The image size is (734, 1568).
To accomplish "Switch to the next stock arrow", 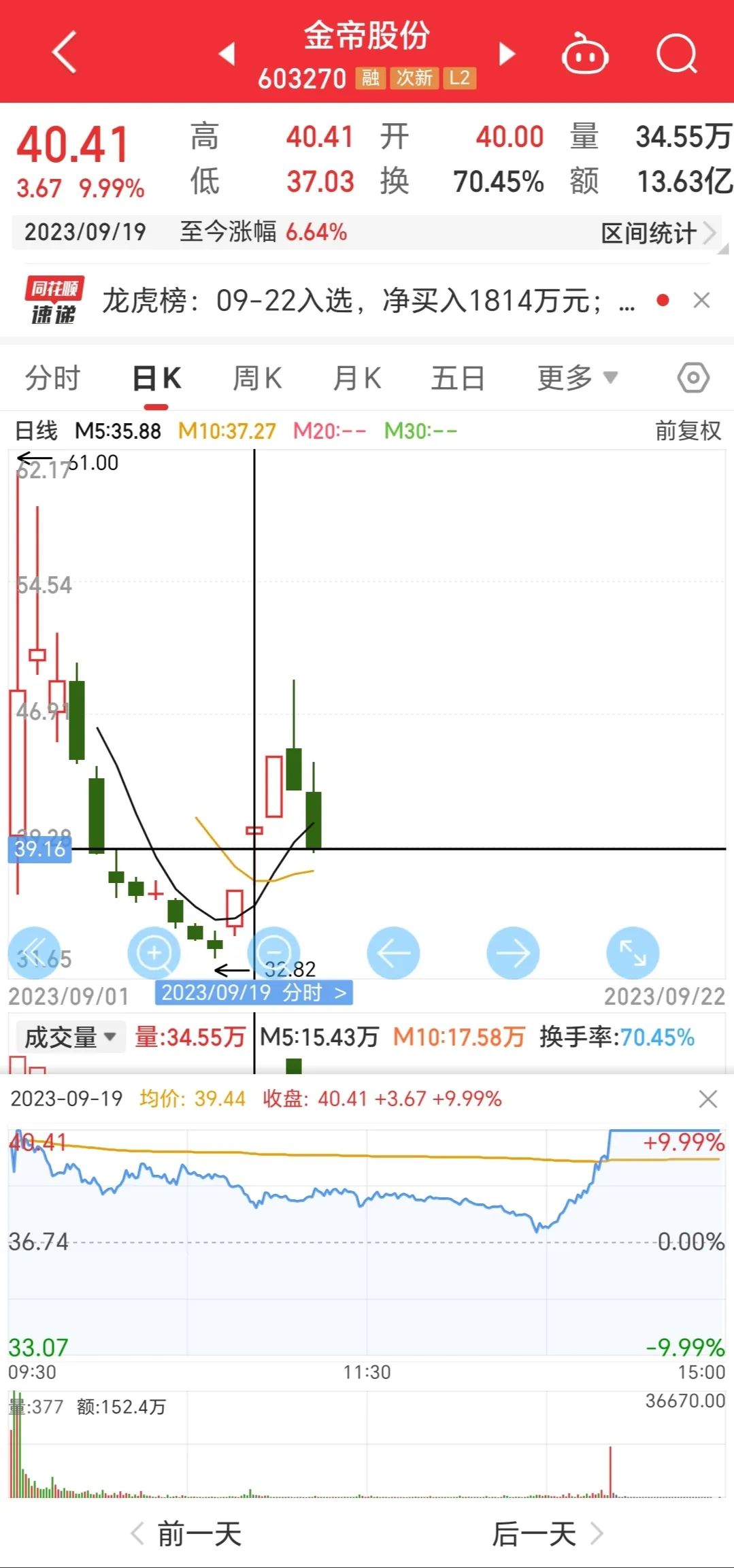I will [x=507, y=54].
